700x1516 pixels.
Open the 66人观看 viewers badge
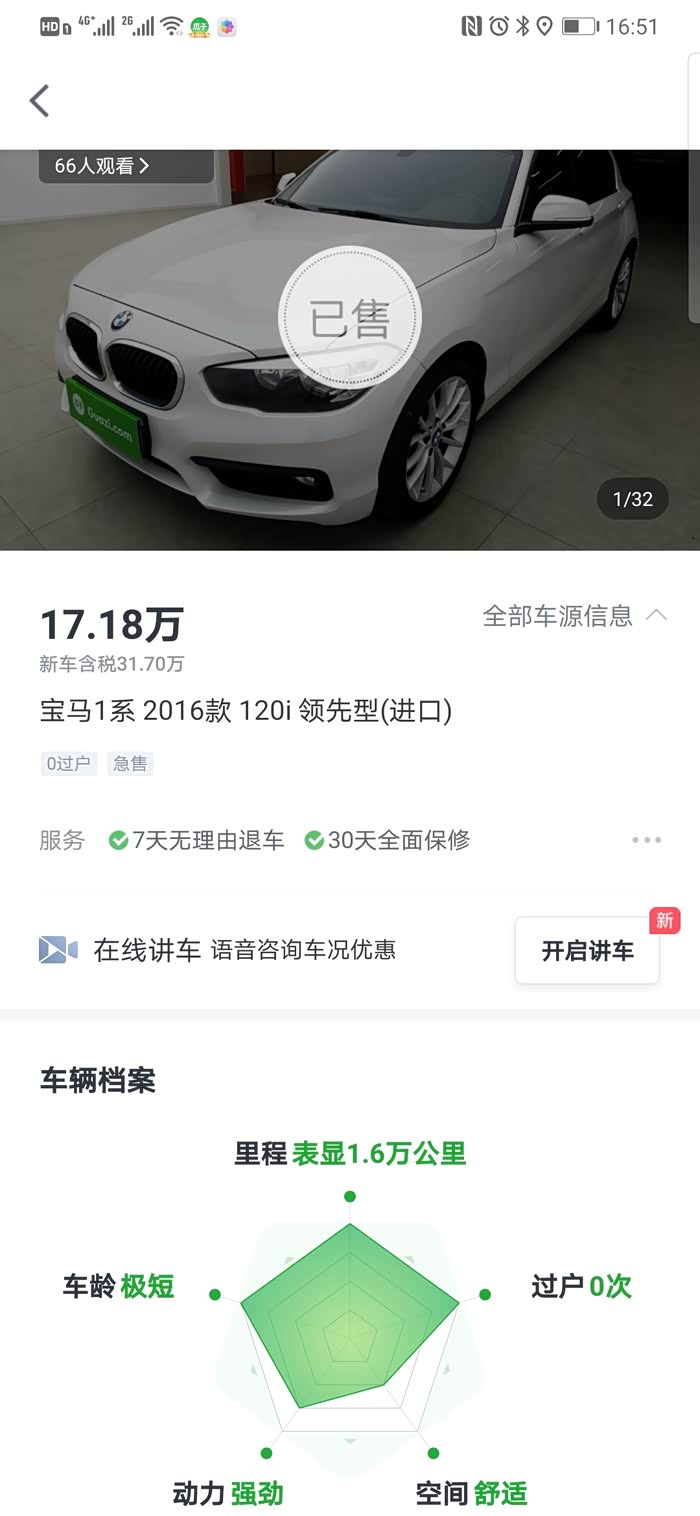click(102, 166)
